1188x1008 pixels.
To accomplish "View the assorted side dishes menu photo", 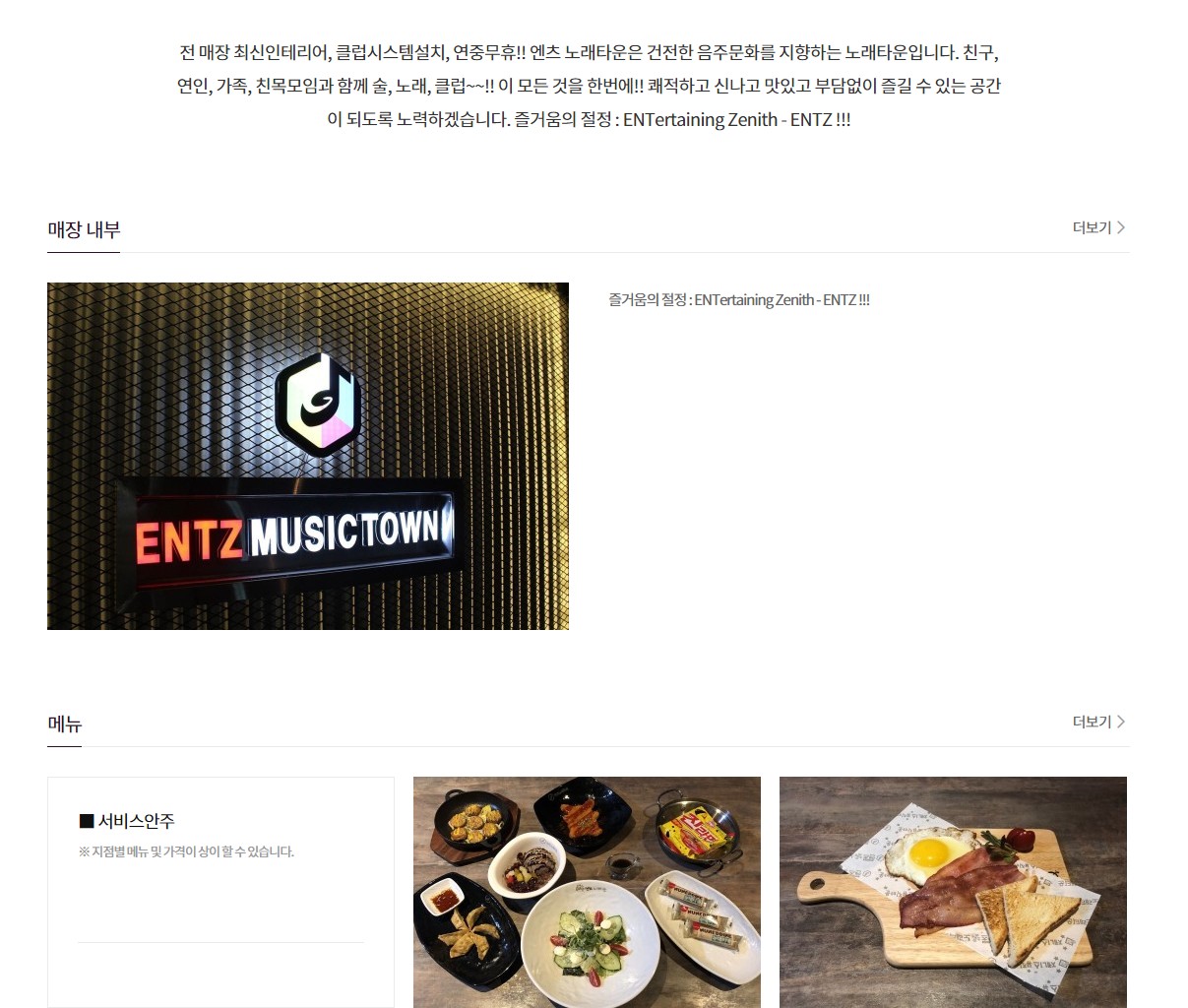I will point(587,891).
